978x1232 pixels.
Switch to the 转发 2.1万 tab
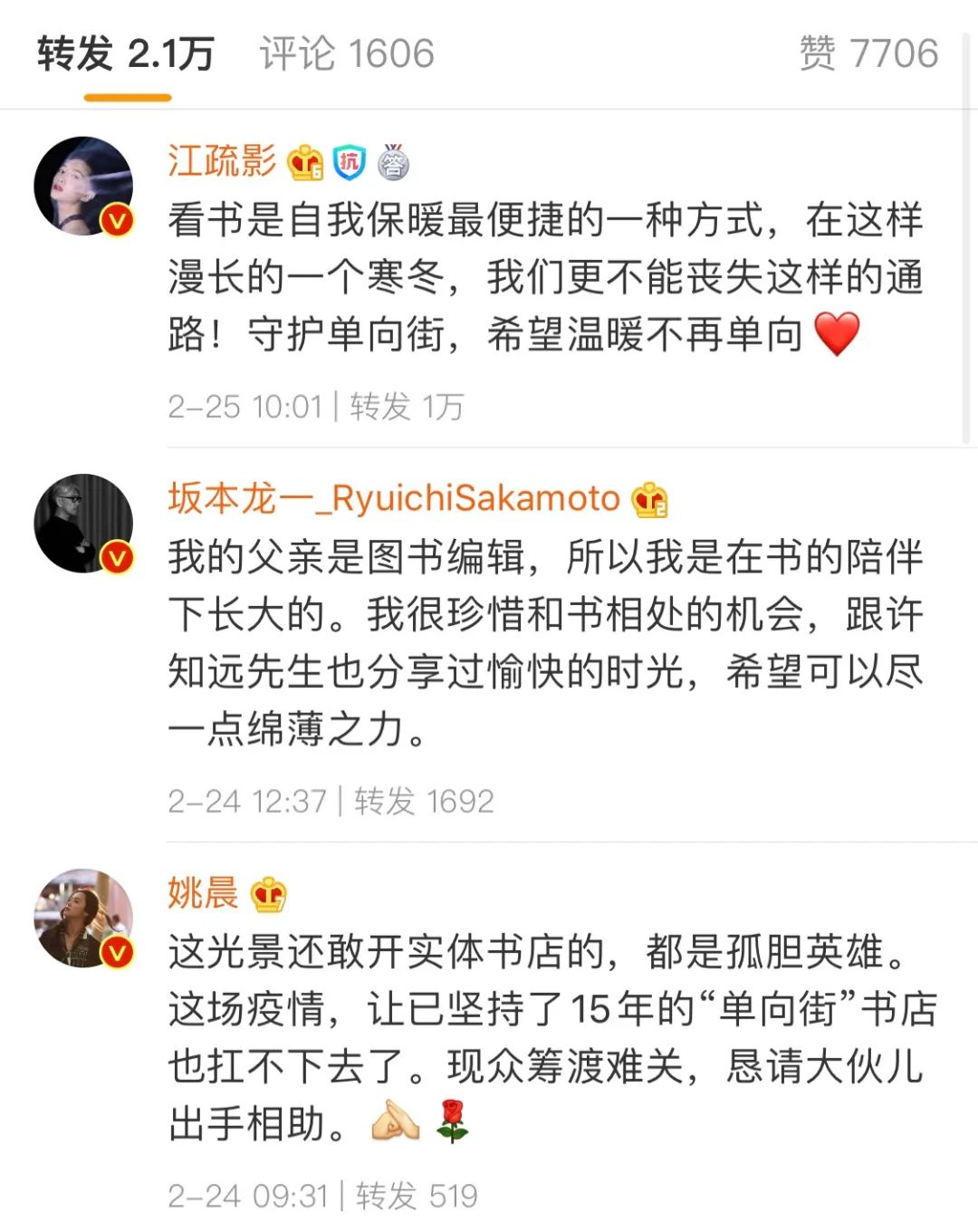click(x=126, y=54)
